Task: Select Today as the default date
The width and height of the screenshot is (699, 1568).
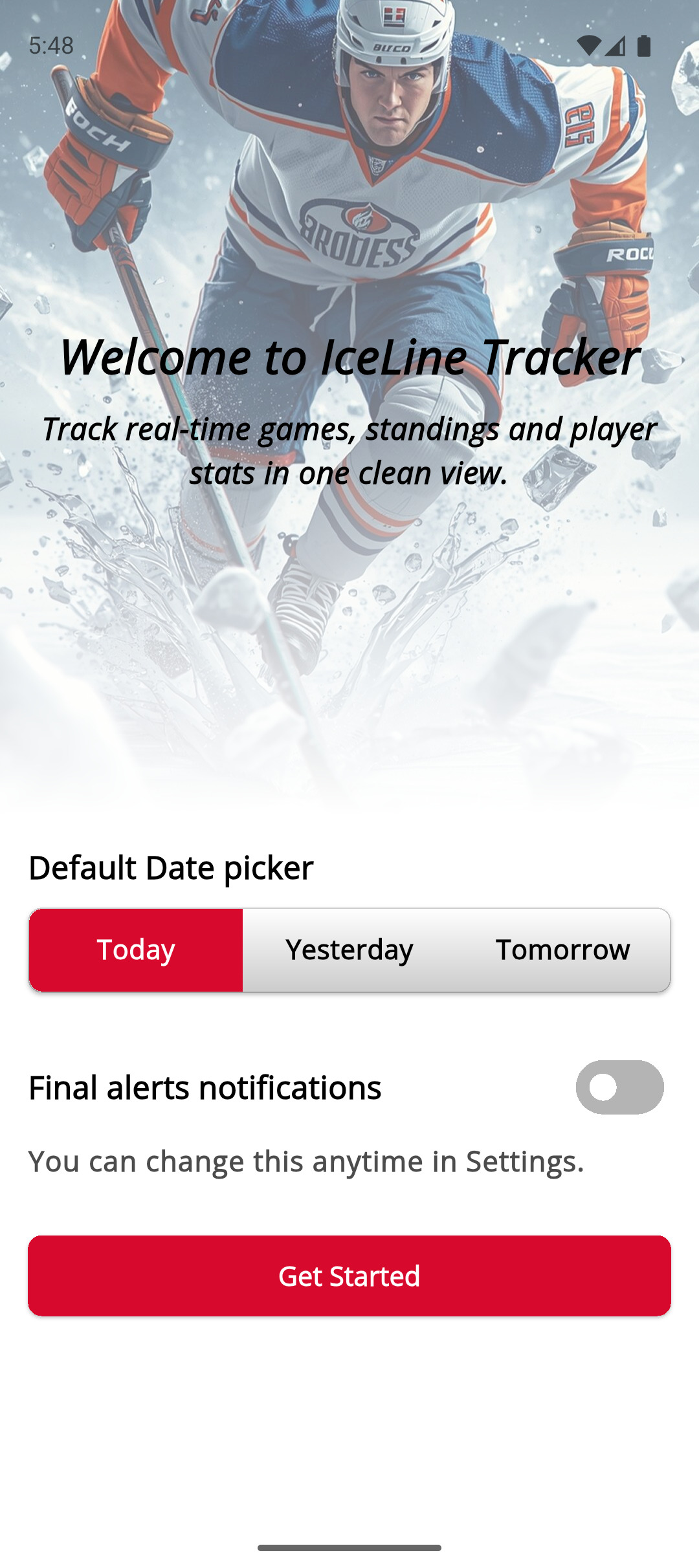Action: (136, 950)
